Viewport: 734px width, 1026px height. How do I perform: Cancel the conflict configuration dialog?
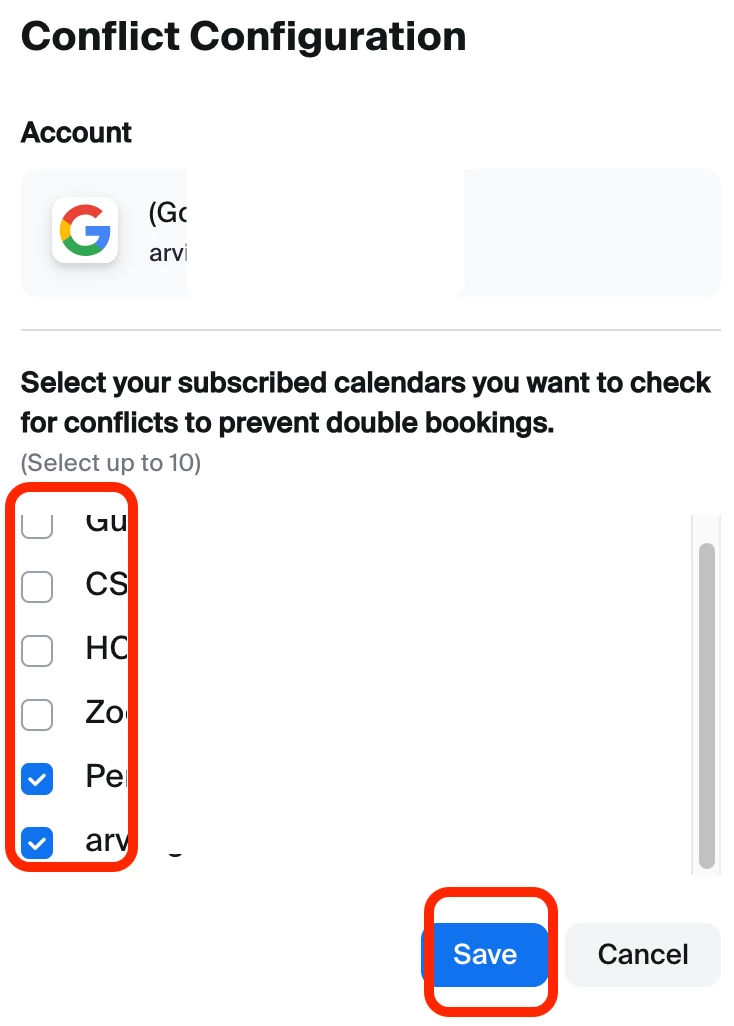point(642,954)
